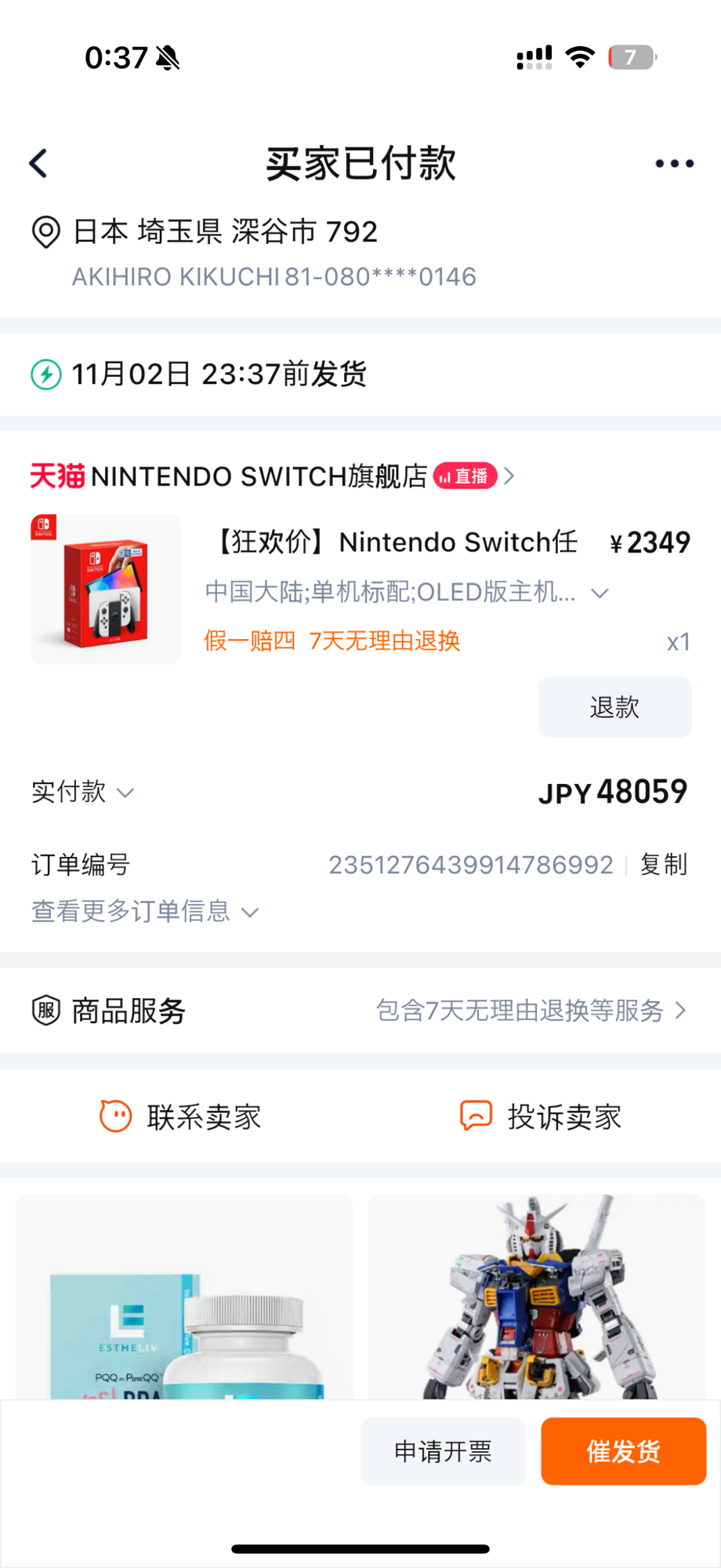
Task: Open NINTENDO SWITCH旗舰店 store page
Action: [x=272, y=476]
